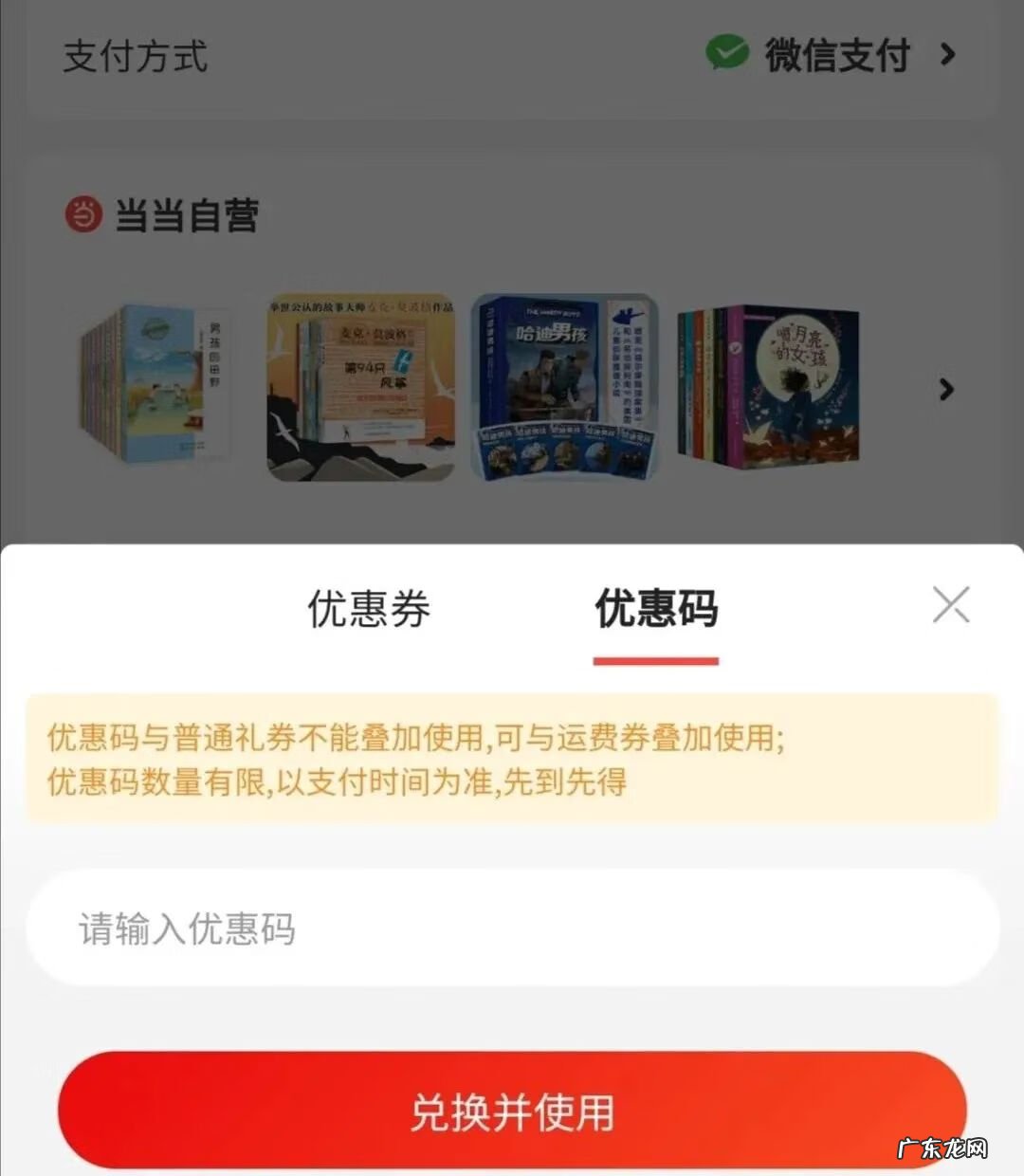1024x1176 pixels.
Task: Click the close X on the coupon dialog
Action: [951, 605]
